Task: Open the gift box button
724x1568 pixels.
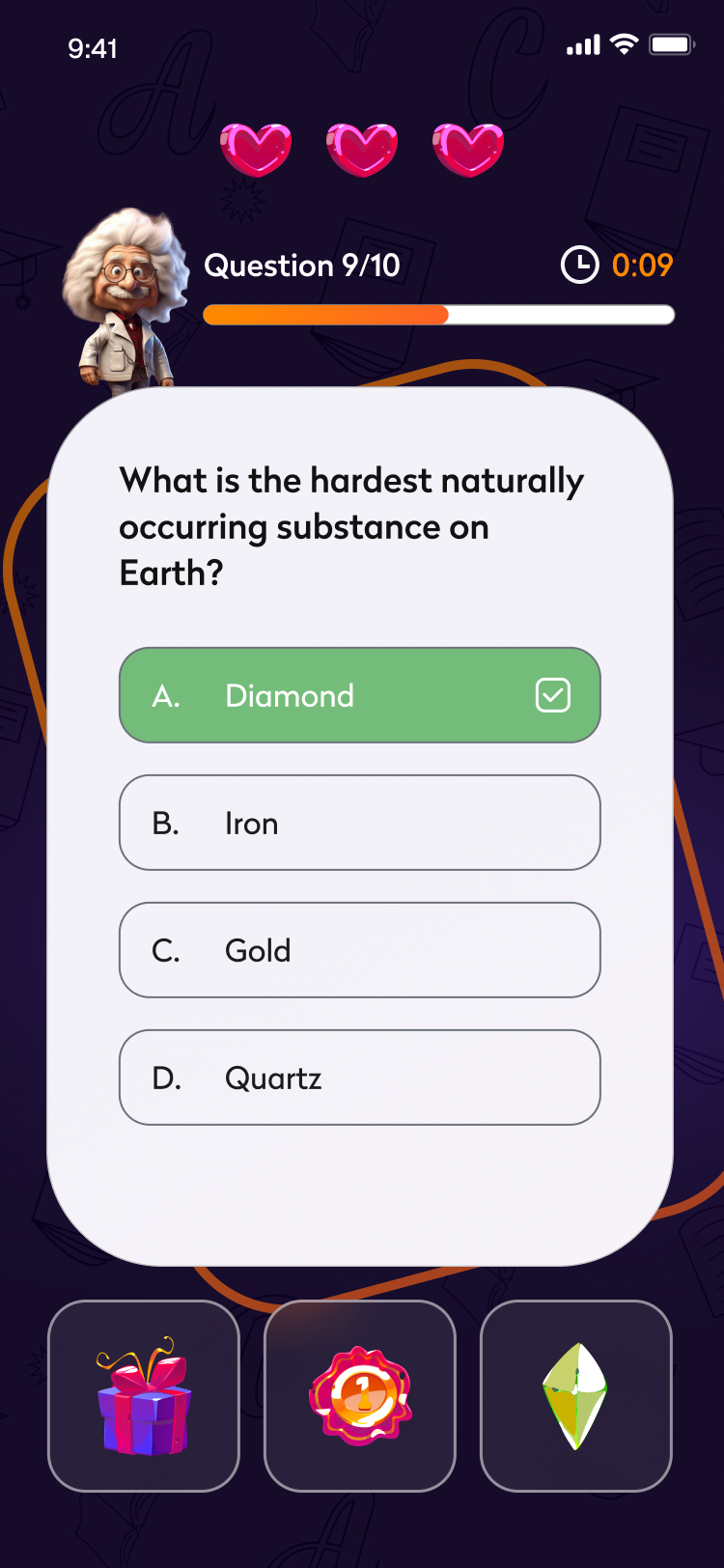Action: [x=144, y=1396]
